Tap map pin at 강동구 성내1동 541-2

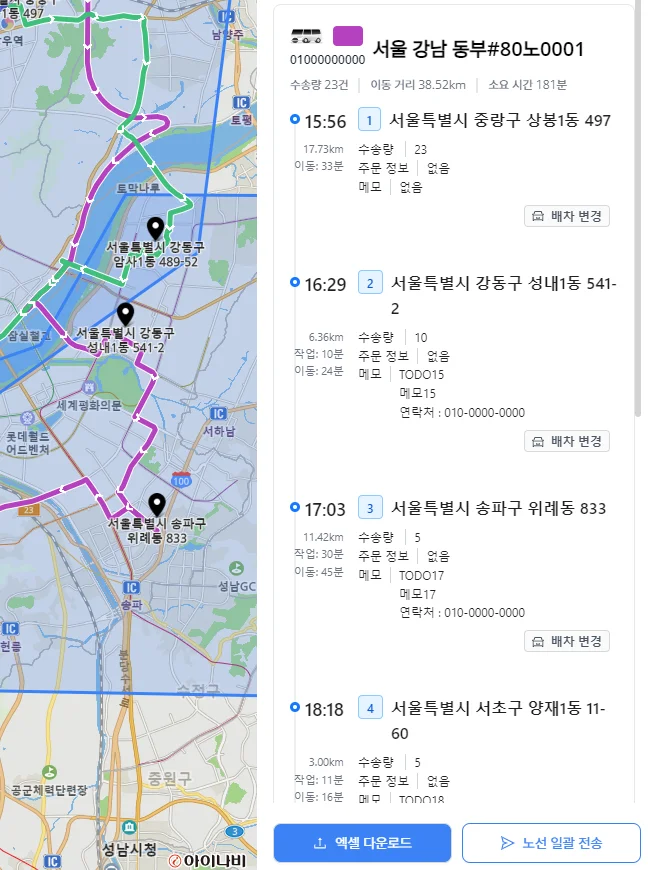(125, 315)
